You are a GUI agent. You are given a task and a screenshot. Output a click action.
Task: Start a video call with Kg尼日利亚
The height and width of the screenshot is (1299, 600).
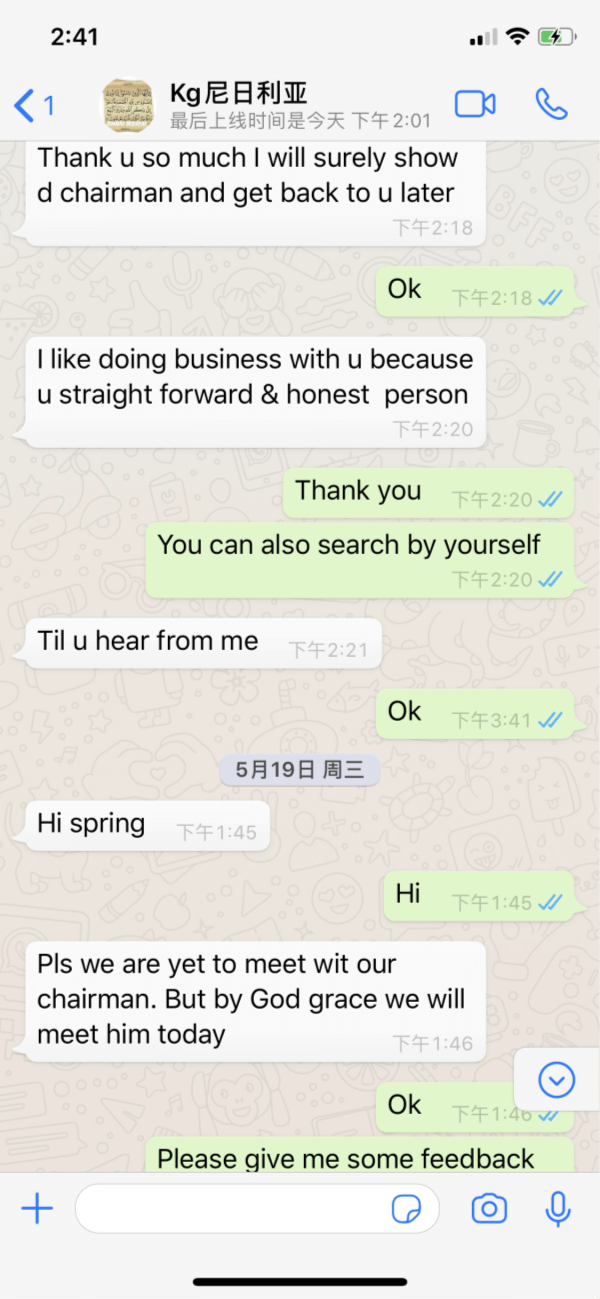(x=475, y=104)
